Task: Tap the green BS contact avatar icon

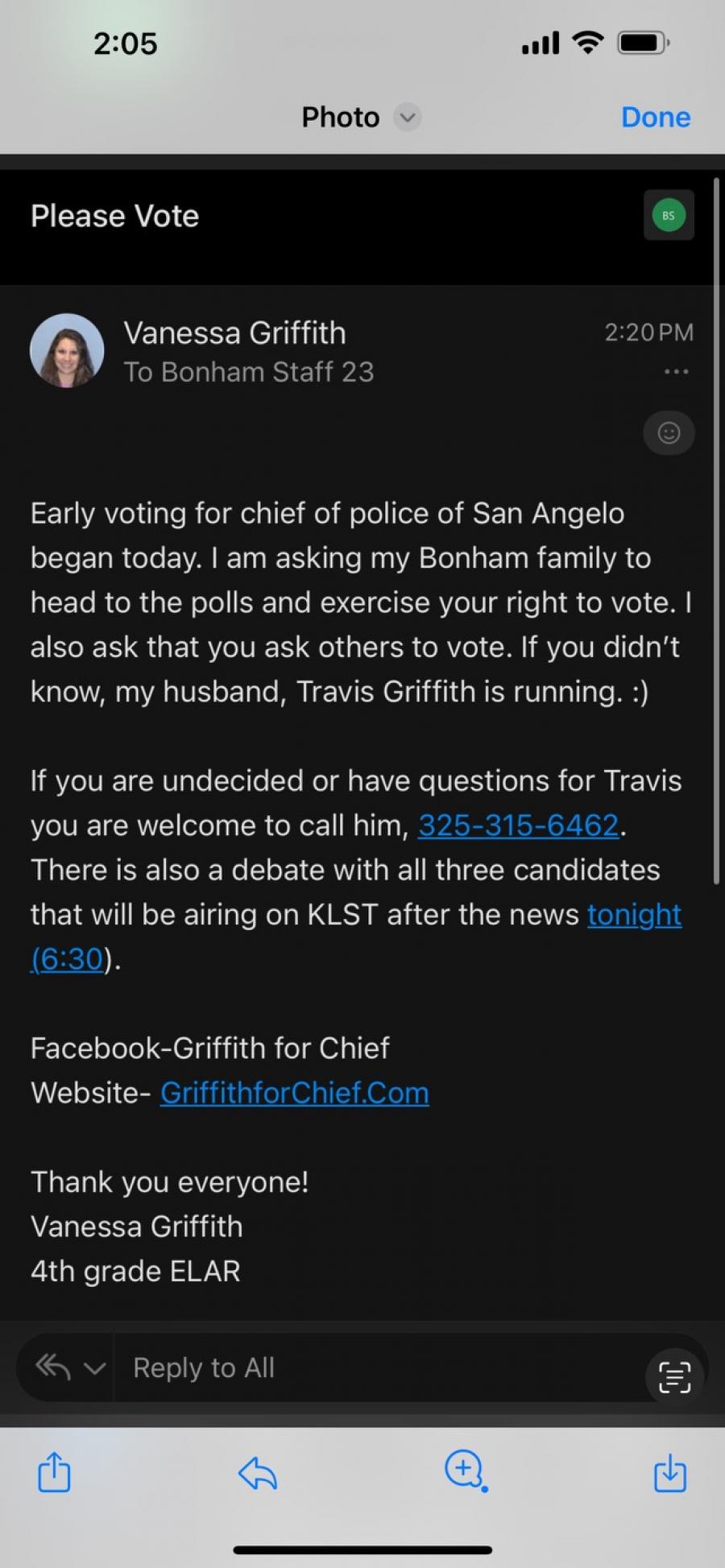Action: (x=669, y=215)
